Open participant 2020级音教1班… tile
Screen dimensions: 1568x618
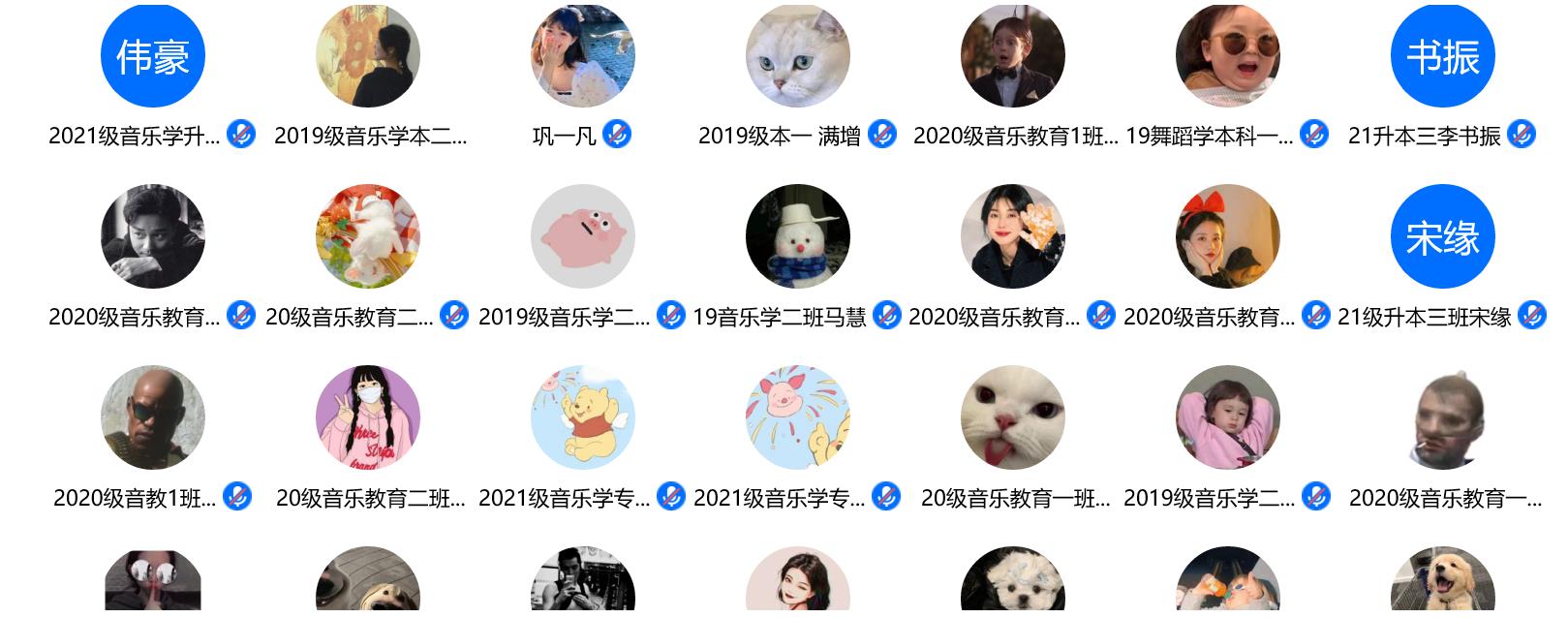[152, 417]
